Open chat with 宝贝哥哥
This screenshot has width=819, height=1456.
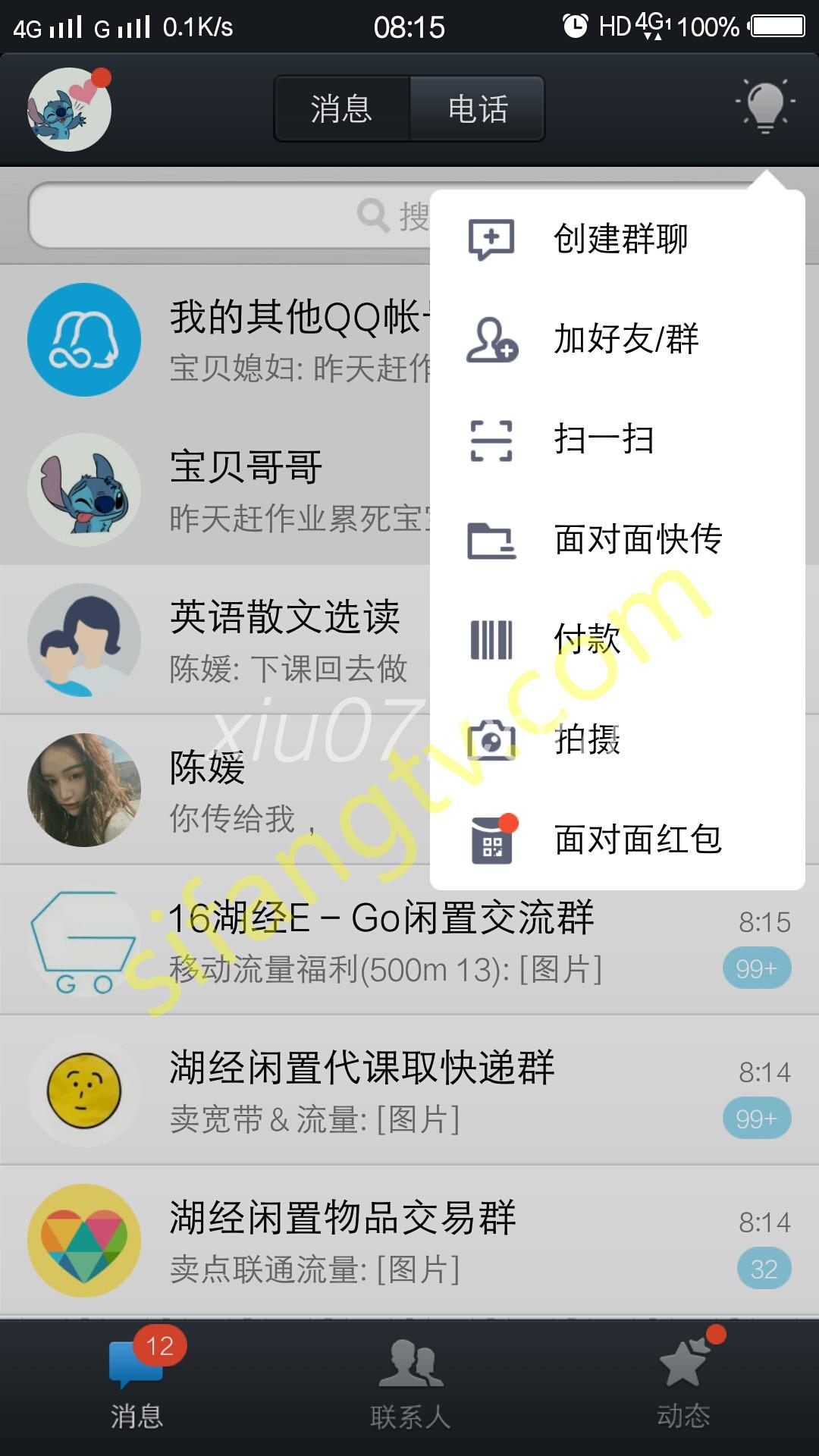click(x=227, y=489)
